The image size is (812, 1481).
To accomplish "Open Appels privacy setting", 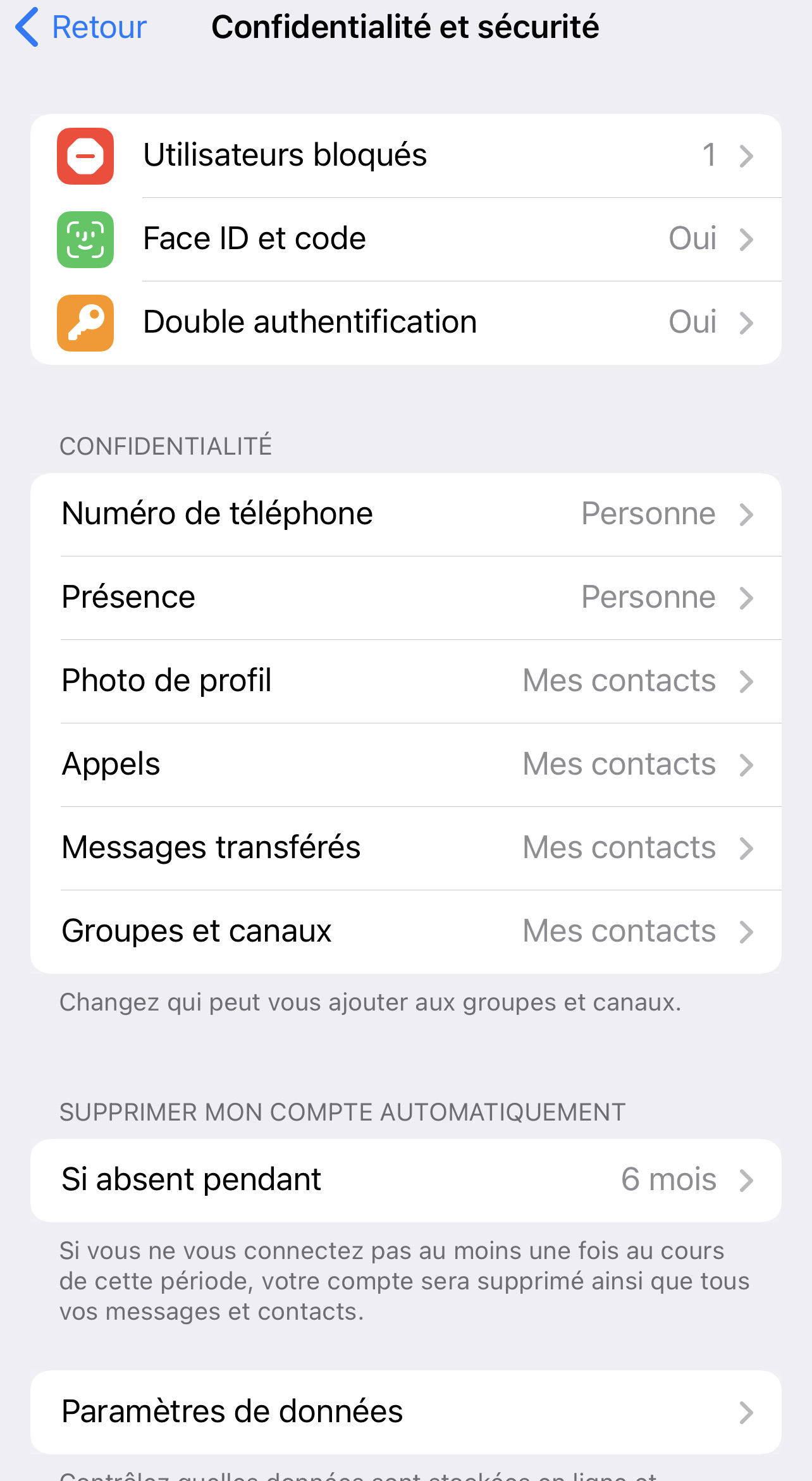I will pos(406,765).
